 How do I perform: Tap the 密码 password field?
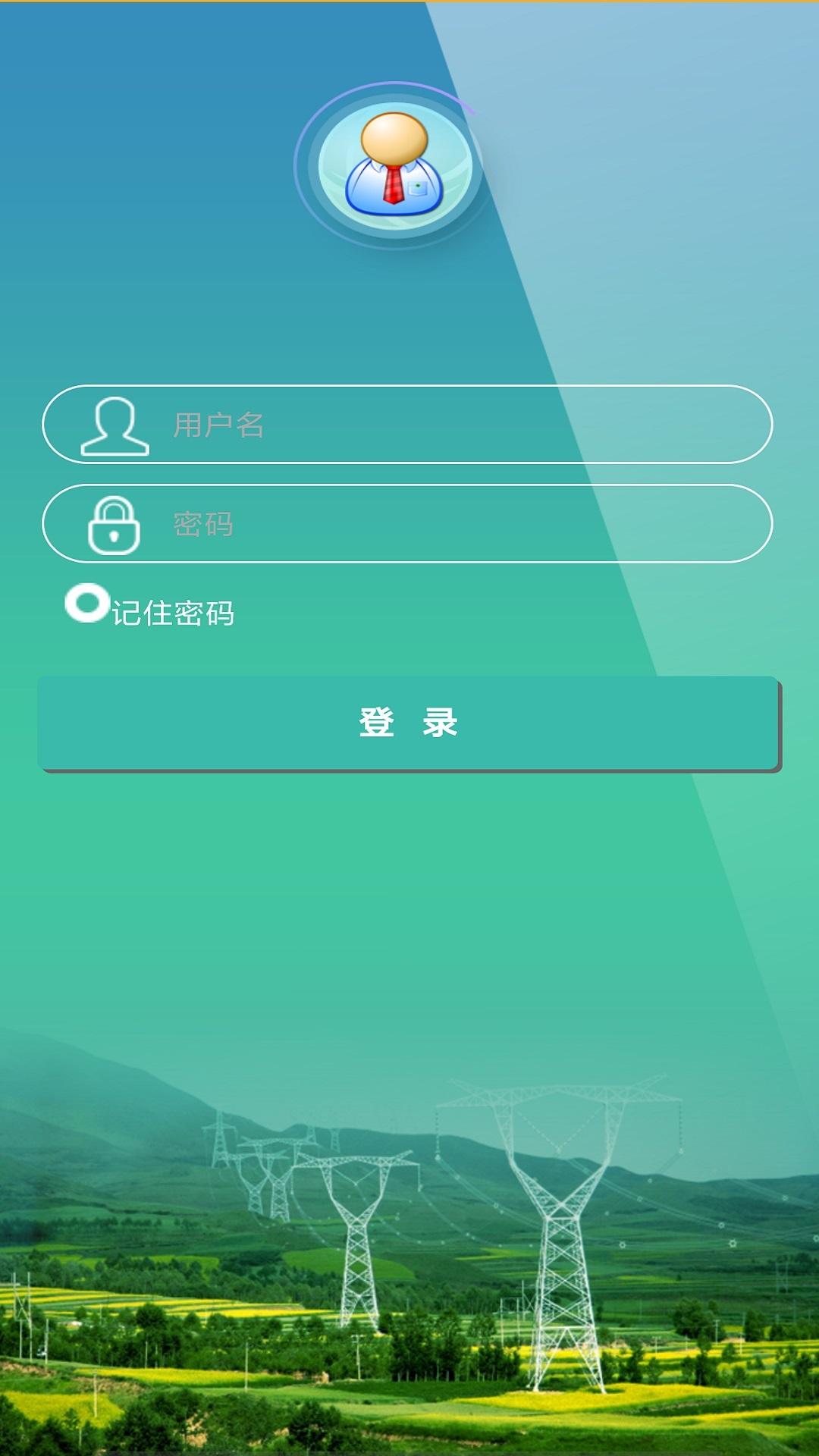[455, 524]
